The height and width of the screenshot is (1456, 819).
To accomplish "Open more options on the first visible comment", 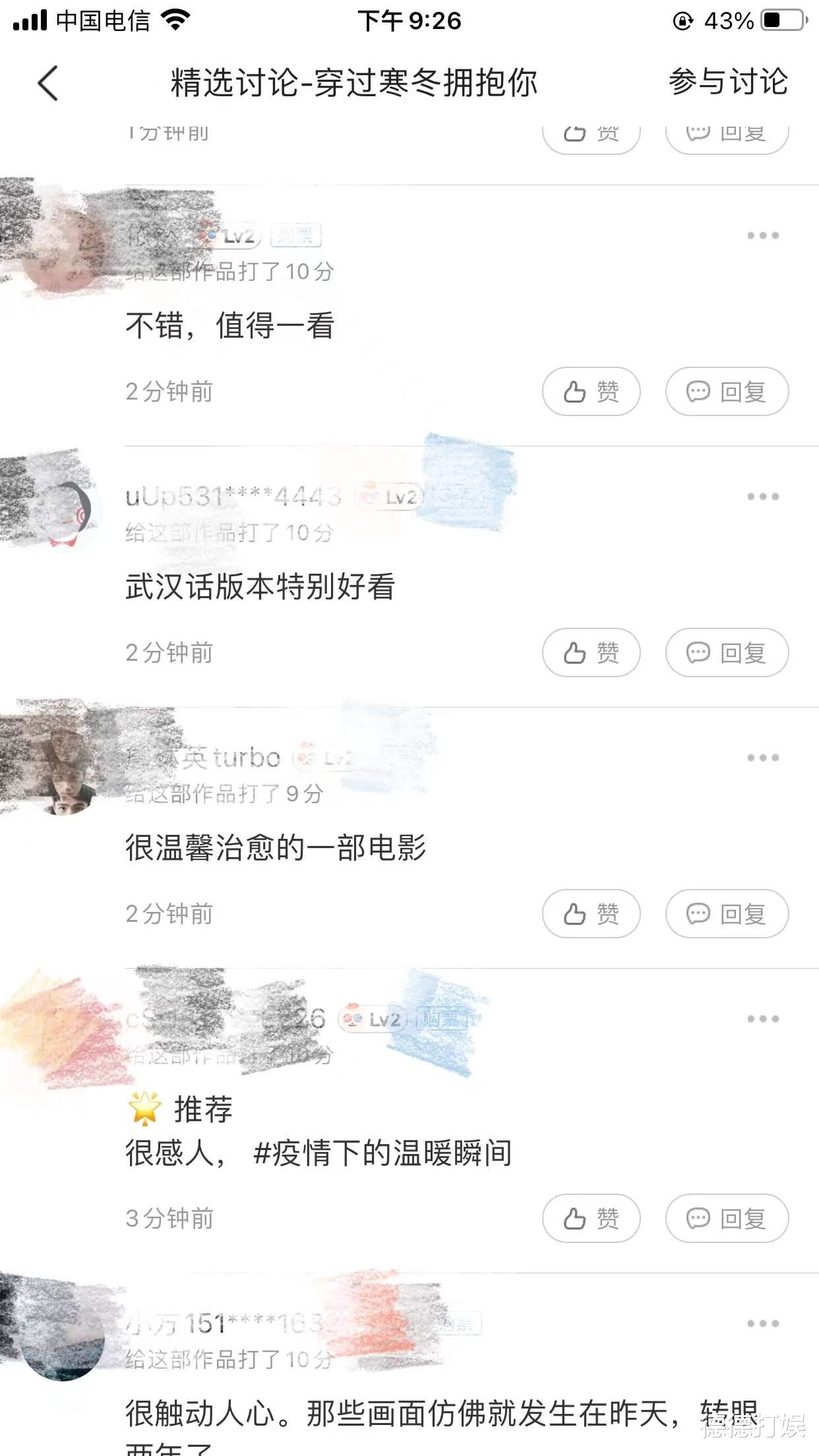I will [762, 236].
